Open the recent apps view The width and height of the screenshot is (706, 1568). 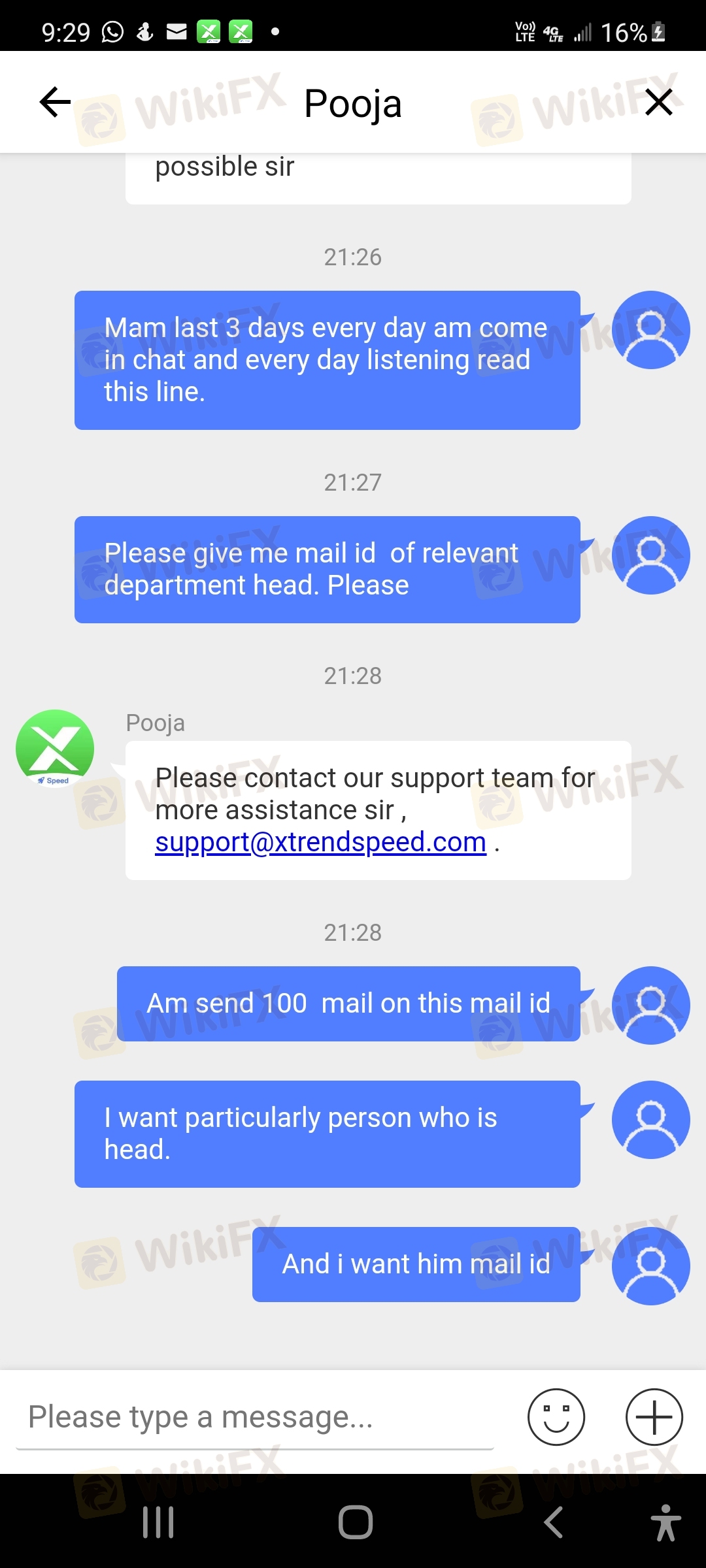pyautogui.click(x=158, y=1522)
